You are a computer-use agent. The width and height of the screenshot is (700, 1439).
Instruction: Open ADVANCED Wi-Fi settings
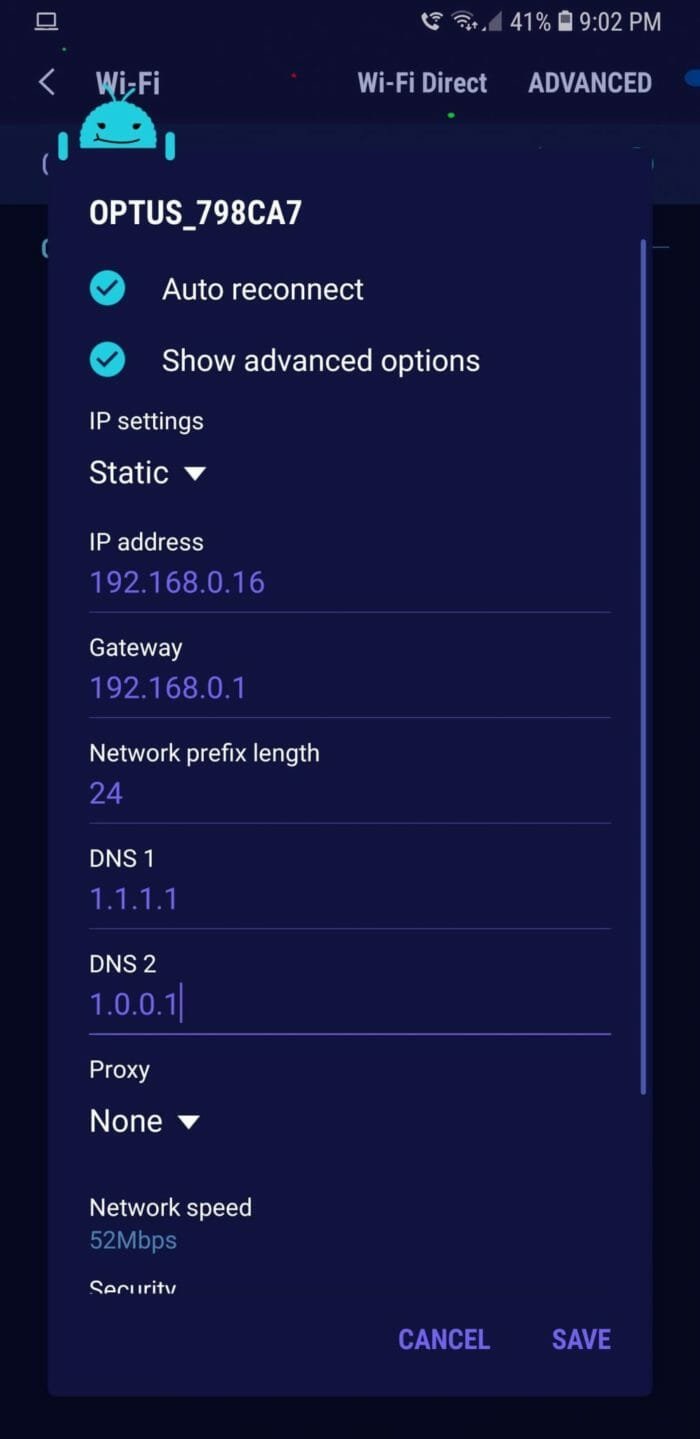(x=589, y=82)
